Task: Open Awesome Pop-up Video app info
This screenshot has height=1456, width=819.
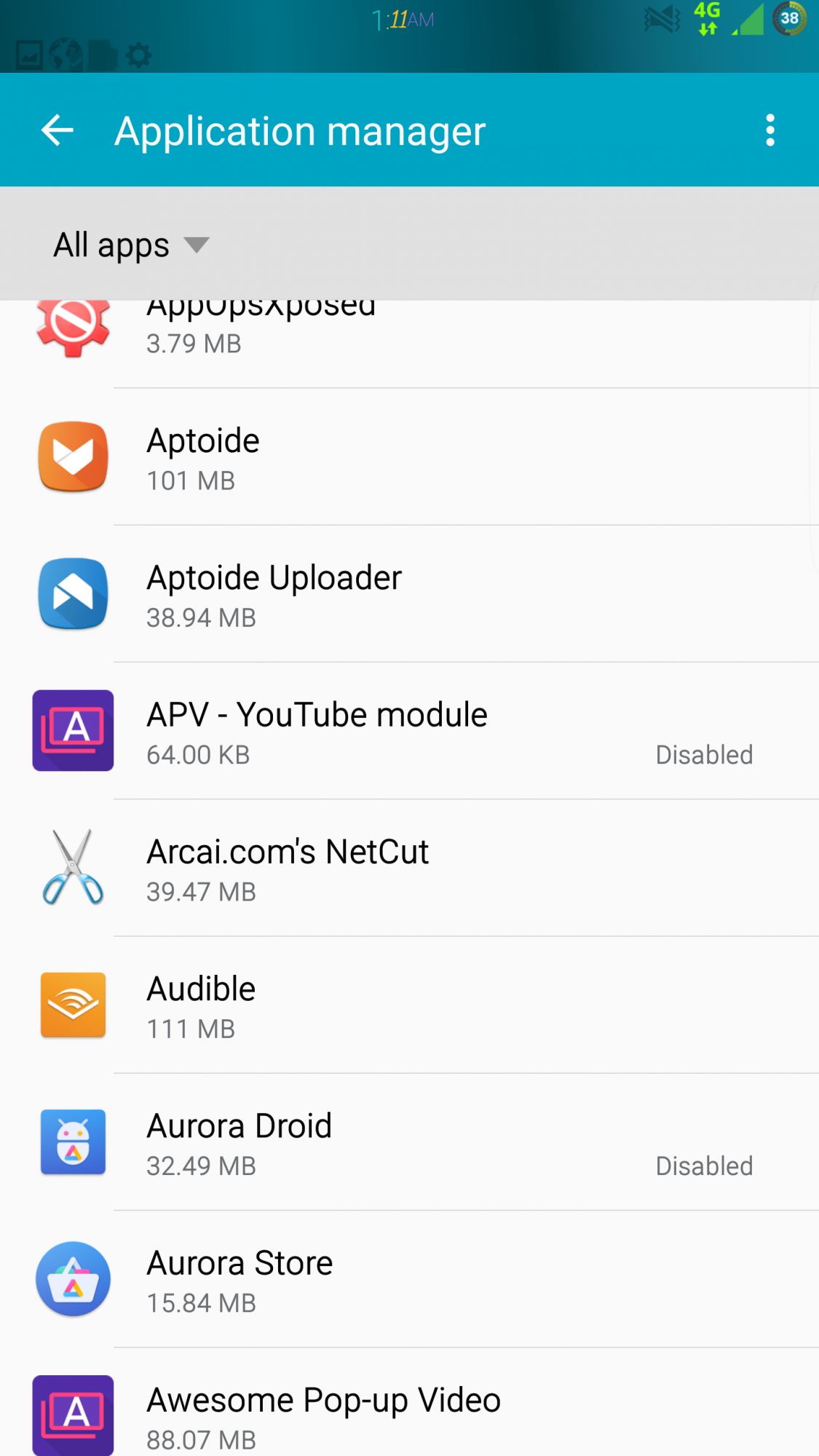Action: [408, 1414]
